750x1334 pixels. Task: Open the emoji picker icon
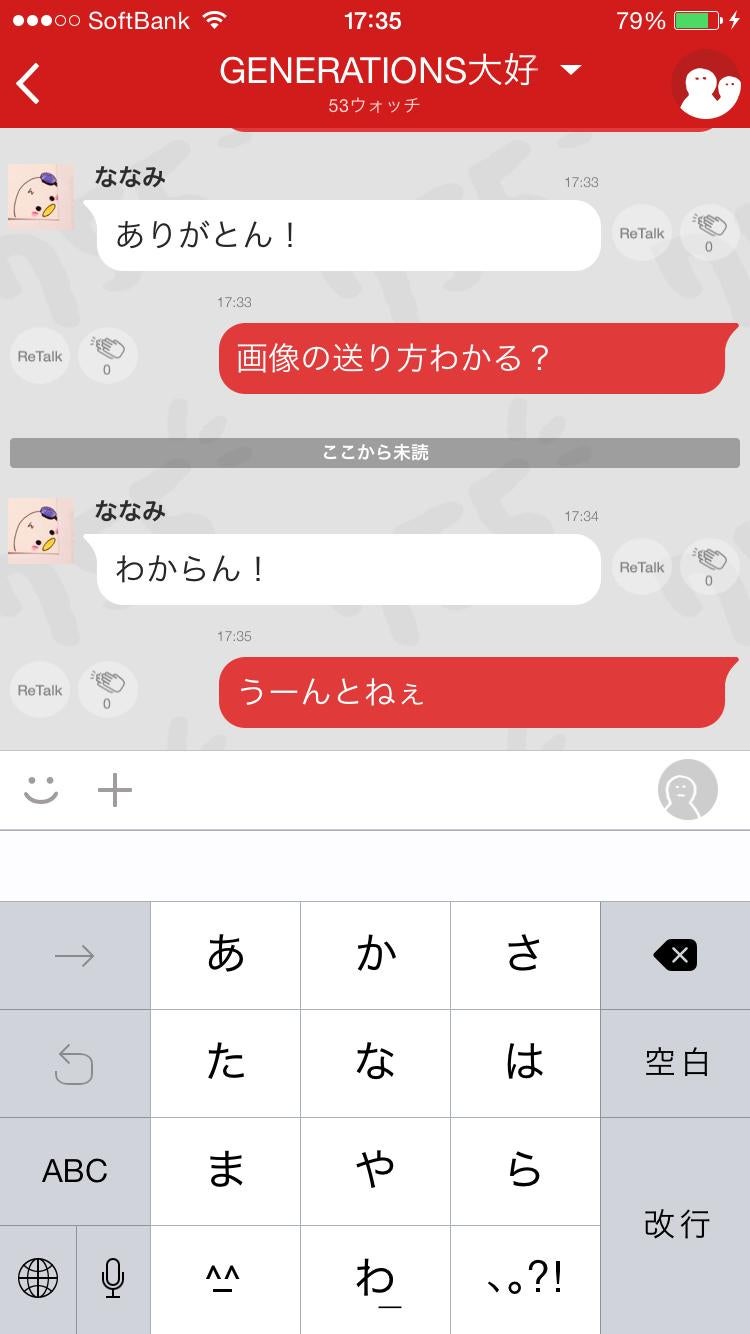(x=39, y=790)
